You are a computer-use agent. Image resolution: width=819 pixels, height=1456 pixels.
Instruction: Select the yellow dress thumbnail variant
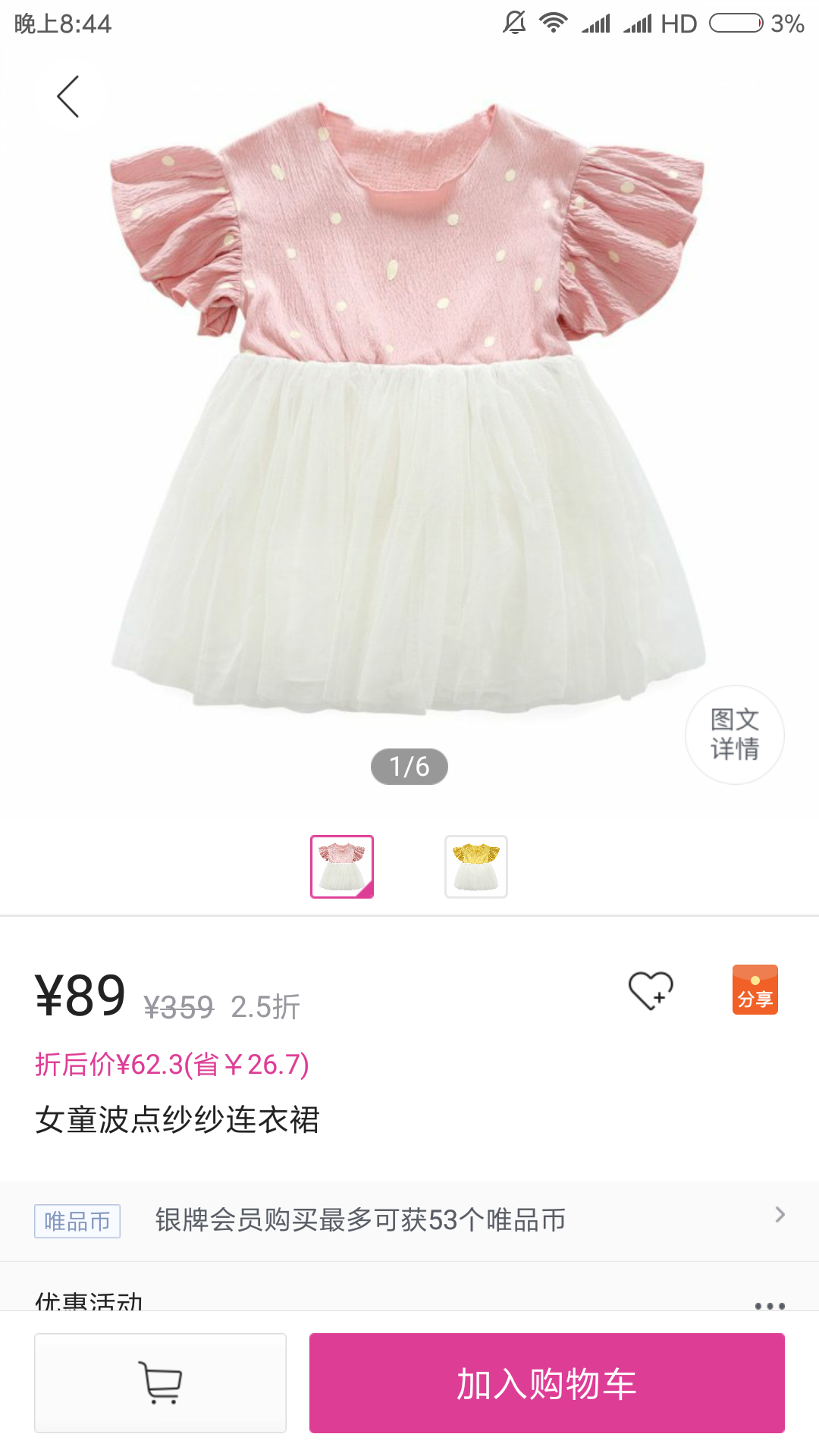click(x=475, y=867)
